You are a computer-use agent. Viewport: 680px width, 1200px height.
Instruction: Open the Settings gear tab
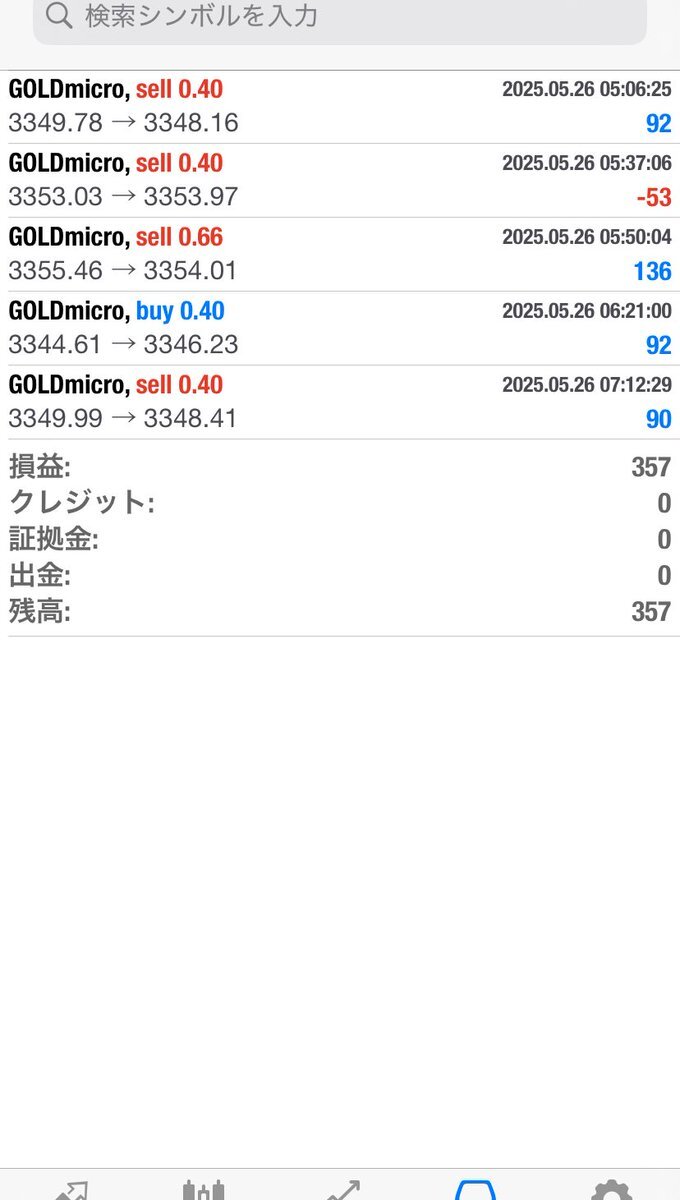point(612,1188)
